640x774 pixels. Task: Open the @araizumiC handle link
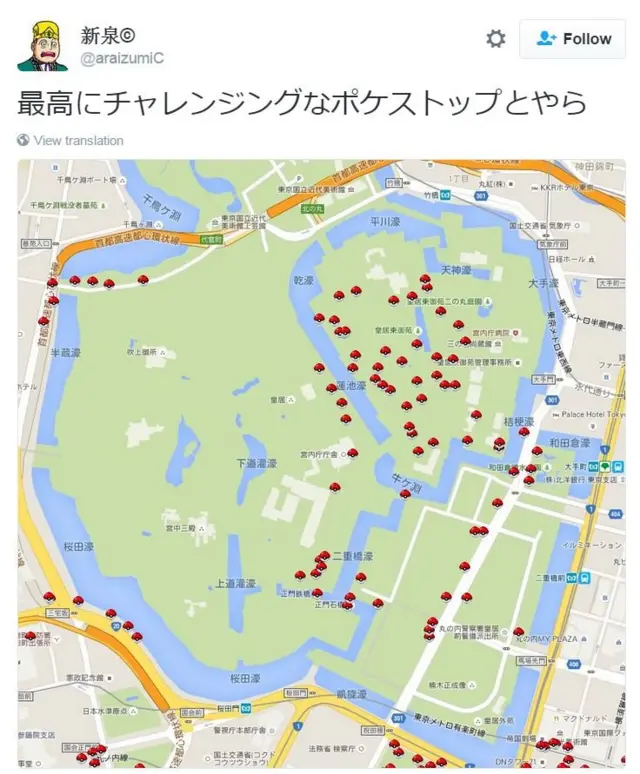[122, 59]
